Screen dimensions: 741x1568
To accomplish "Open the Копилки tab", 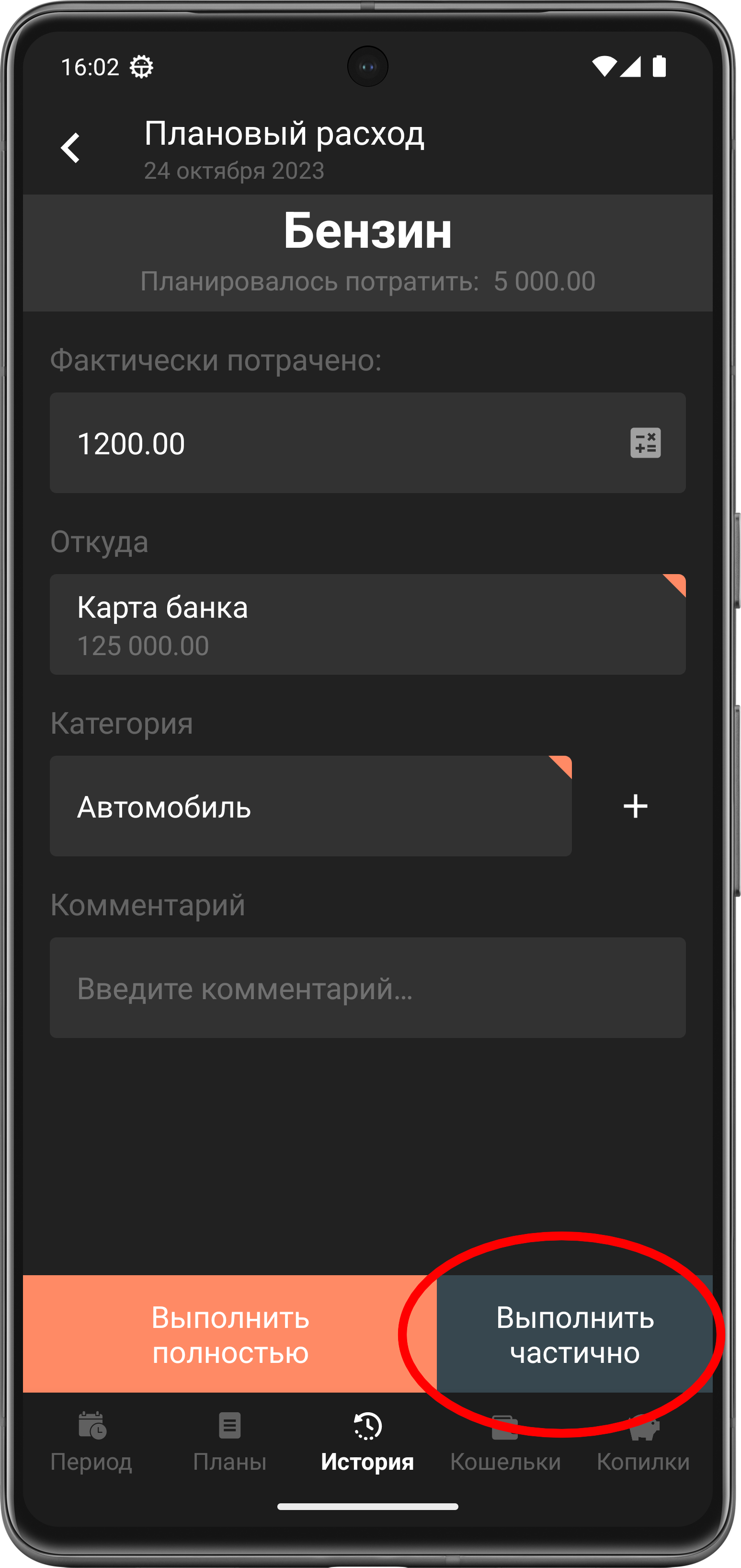I will tap(643, 1441).
